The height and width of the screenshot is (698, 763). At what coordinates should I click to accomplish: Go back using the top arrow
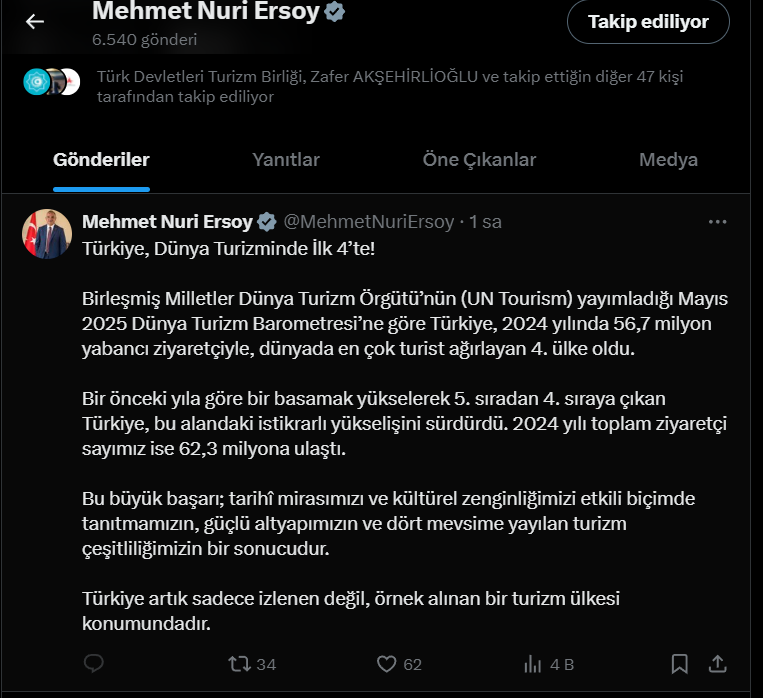click(x=35, y=21)
